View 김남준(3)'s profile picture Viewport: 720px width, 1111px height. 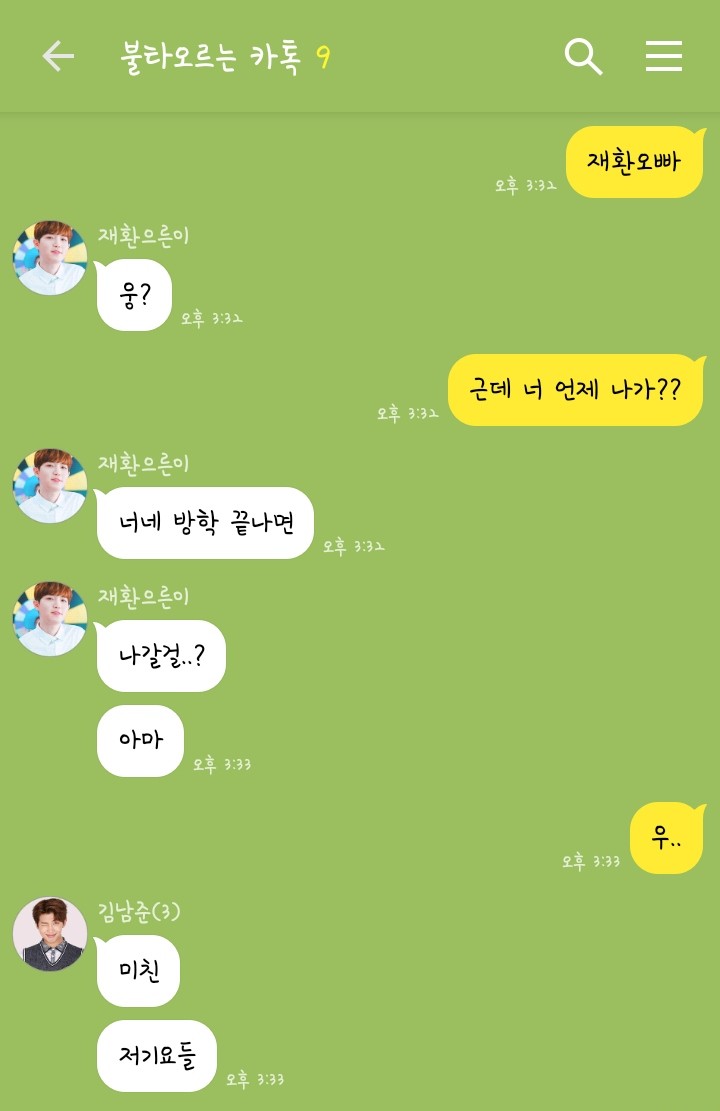click(50, 934)
